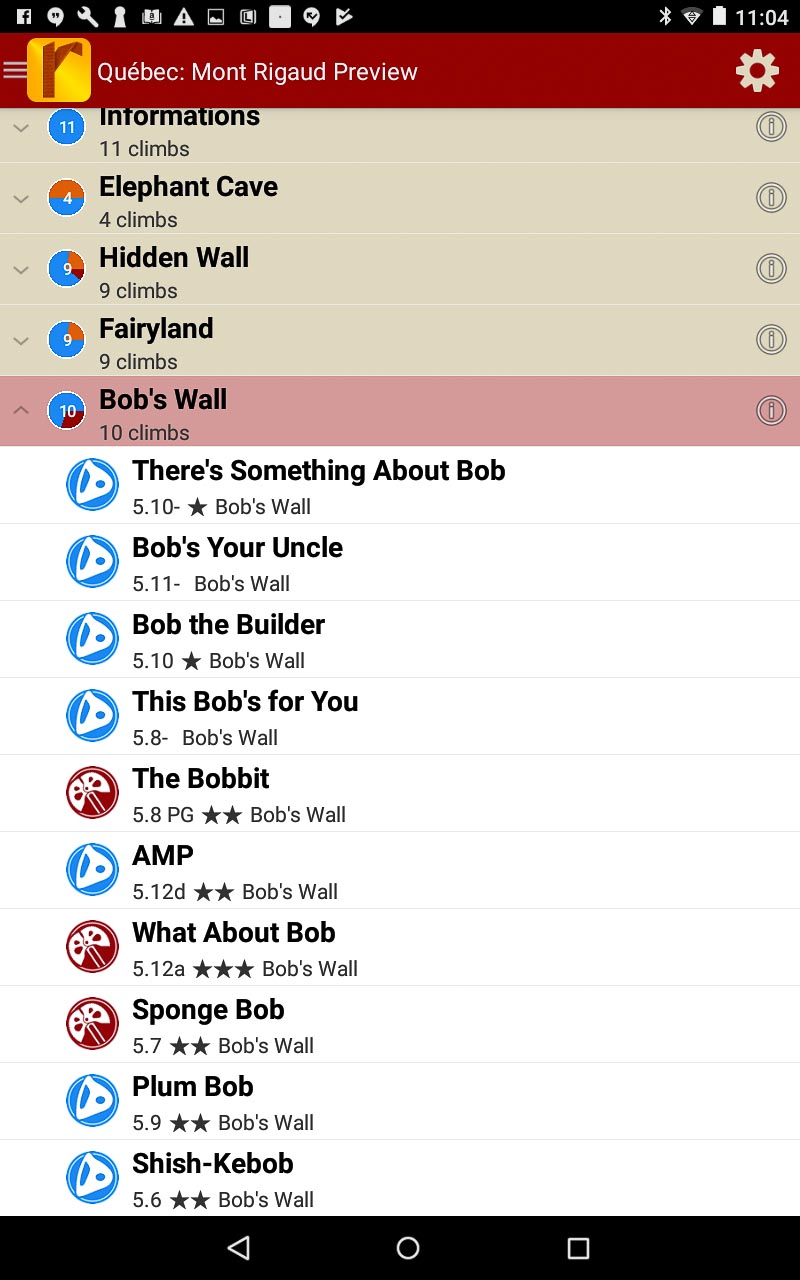Open Bob's Your Uncle climb
The width and height of the screenshot is (800, 1280).
[238, 562]
